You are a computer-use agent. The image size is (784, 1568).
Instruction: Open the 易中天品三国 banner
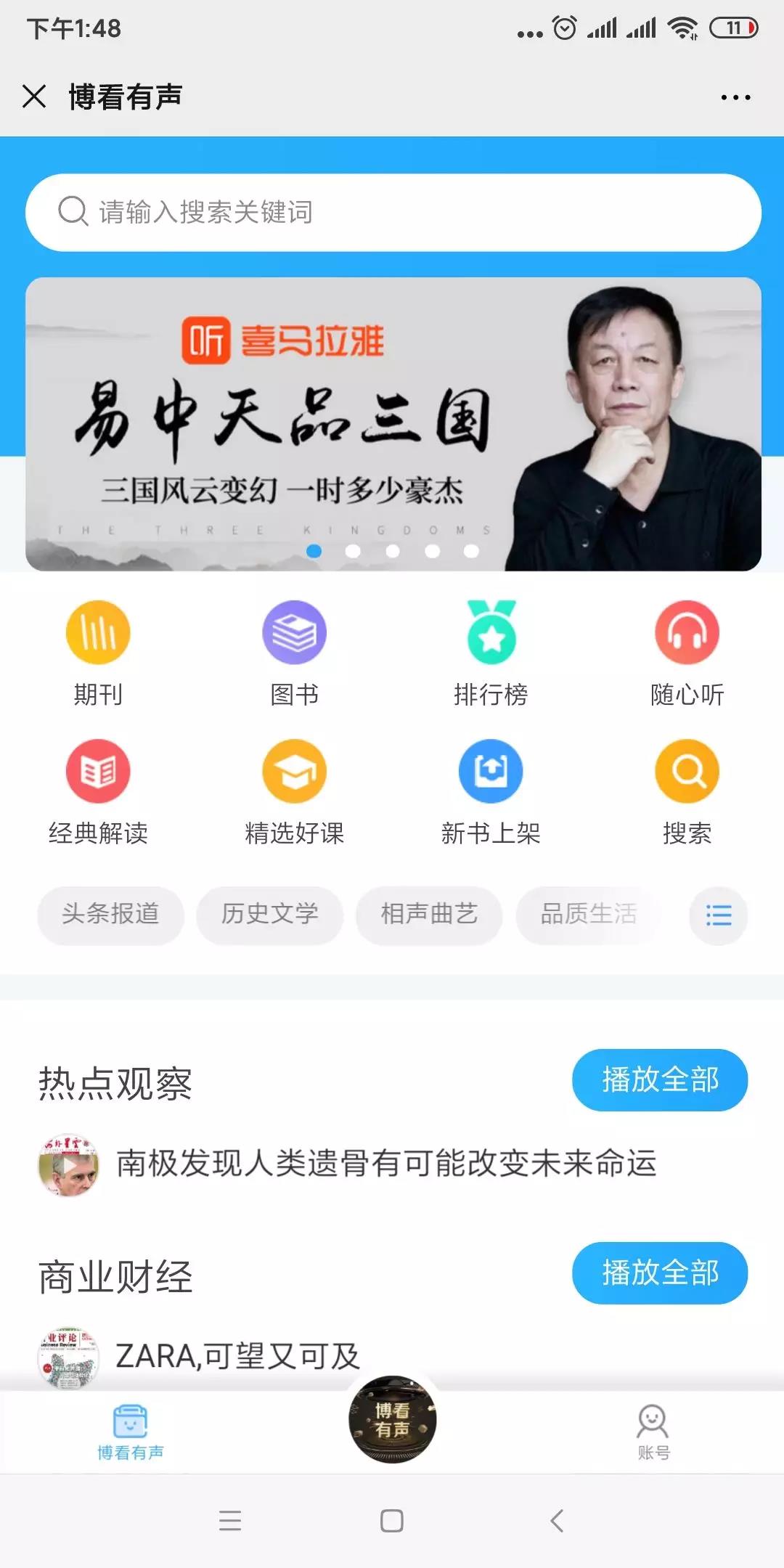(392, 424)
